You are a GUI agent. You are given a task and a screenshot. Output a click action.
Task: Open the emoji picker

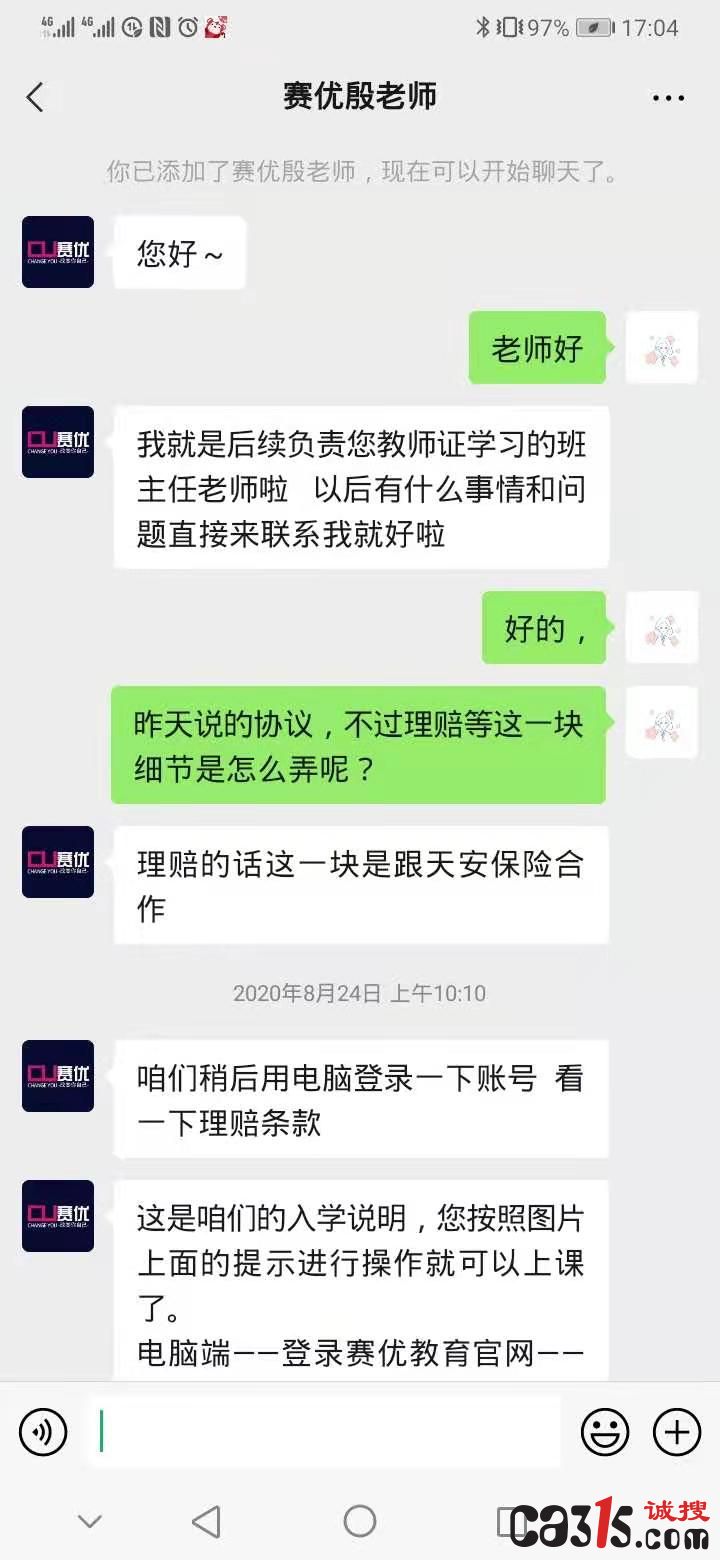tap(605, 1432)
